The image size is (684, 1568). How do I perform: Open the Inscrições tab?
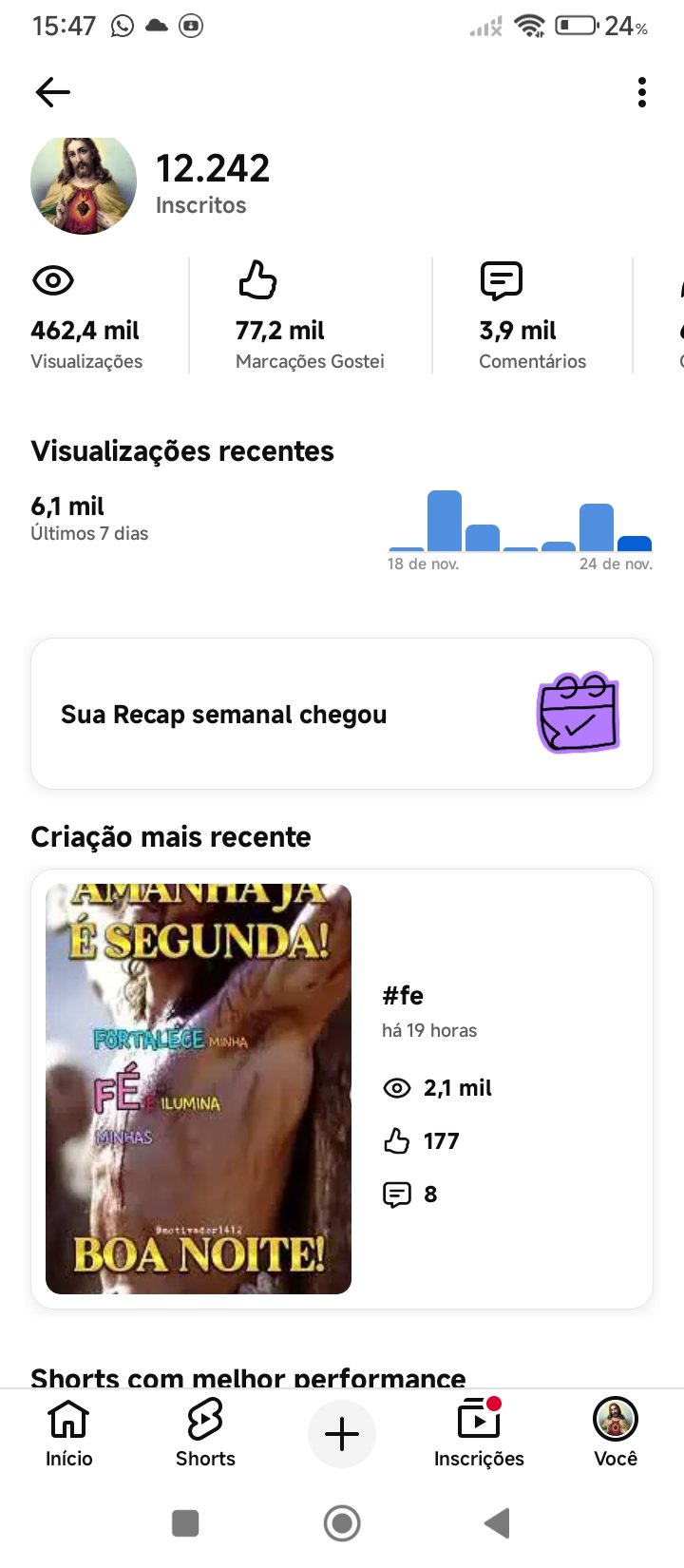(479, 1433)
